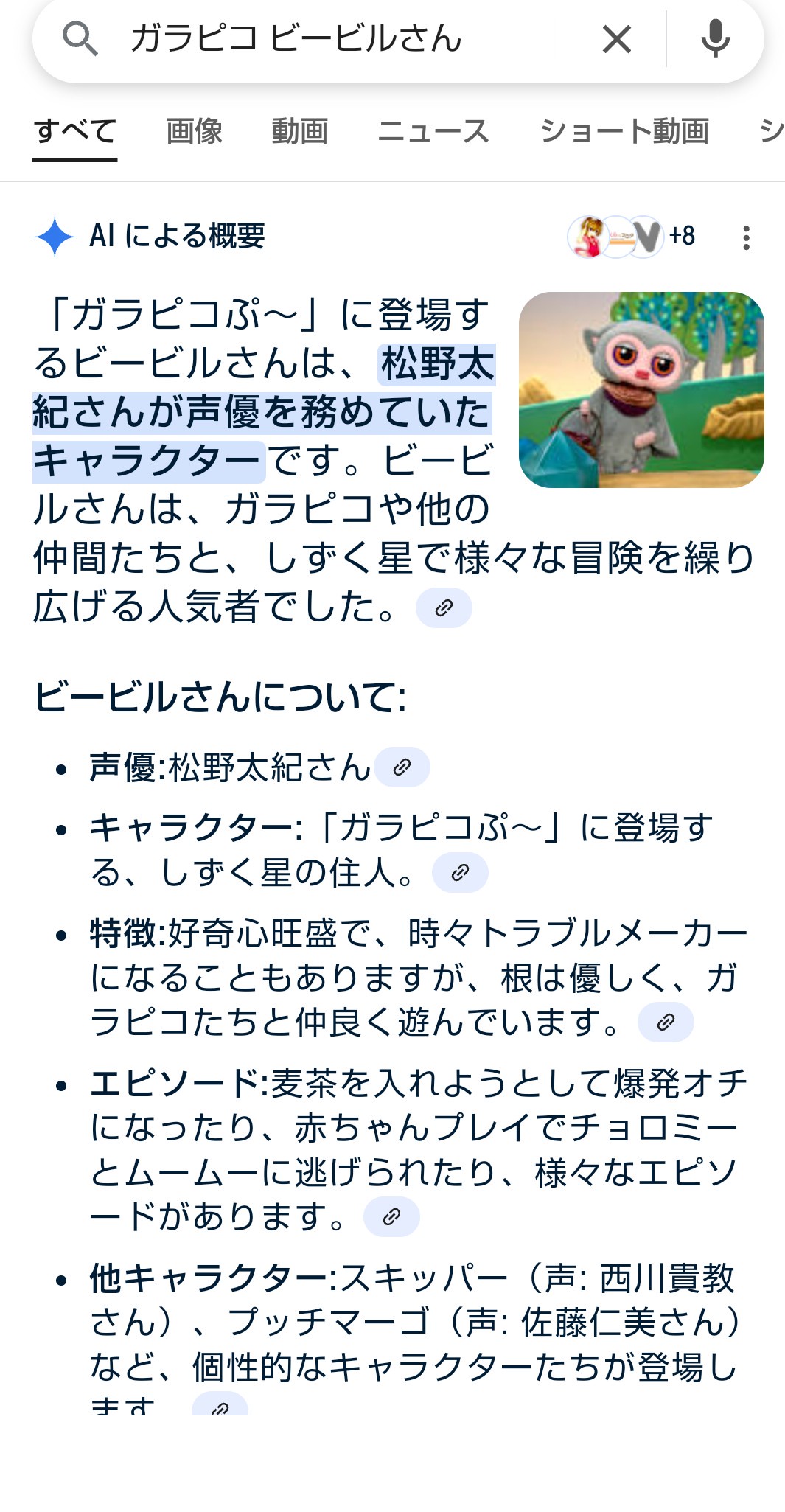Open the AI overview sources (+8)
This screenshot has width=785, height=1512.
point(631,237)
